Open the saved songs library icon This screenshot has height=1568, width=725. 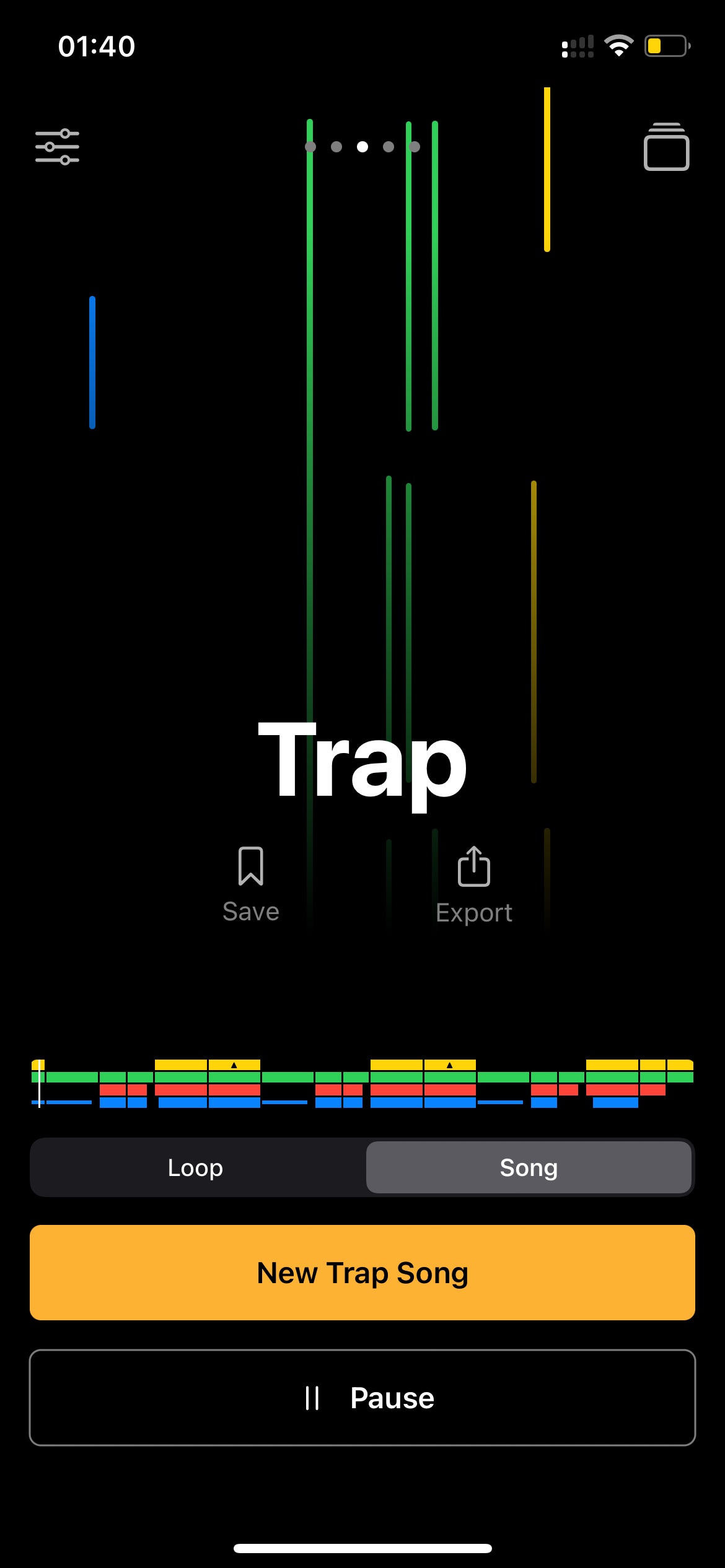(x=666, y=147)
